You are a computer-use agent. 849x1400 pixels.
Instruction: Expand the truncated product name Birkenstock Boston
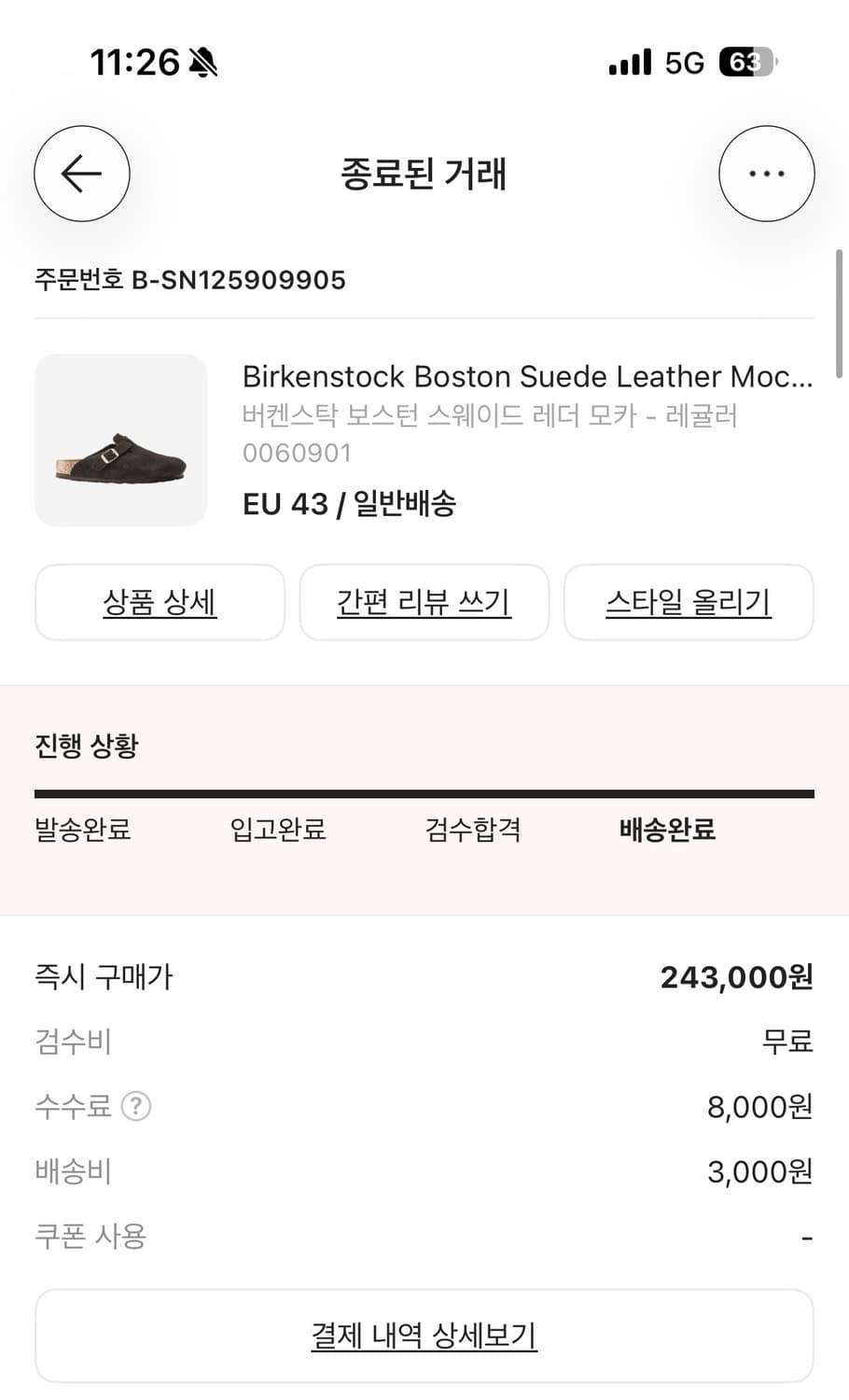pos(528,376)
